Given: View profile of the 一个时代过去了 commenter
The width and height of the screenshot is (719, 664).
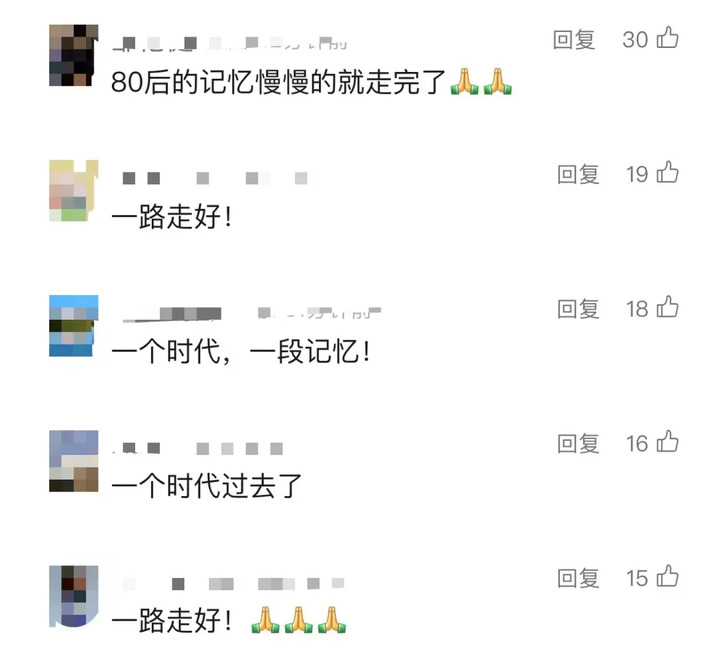Looking at the screenshot, I should (x=74, y=460).
